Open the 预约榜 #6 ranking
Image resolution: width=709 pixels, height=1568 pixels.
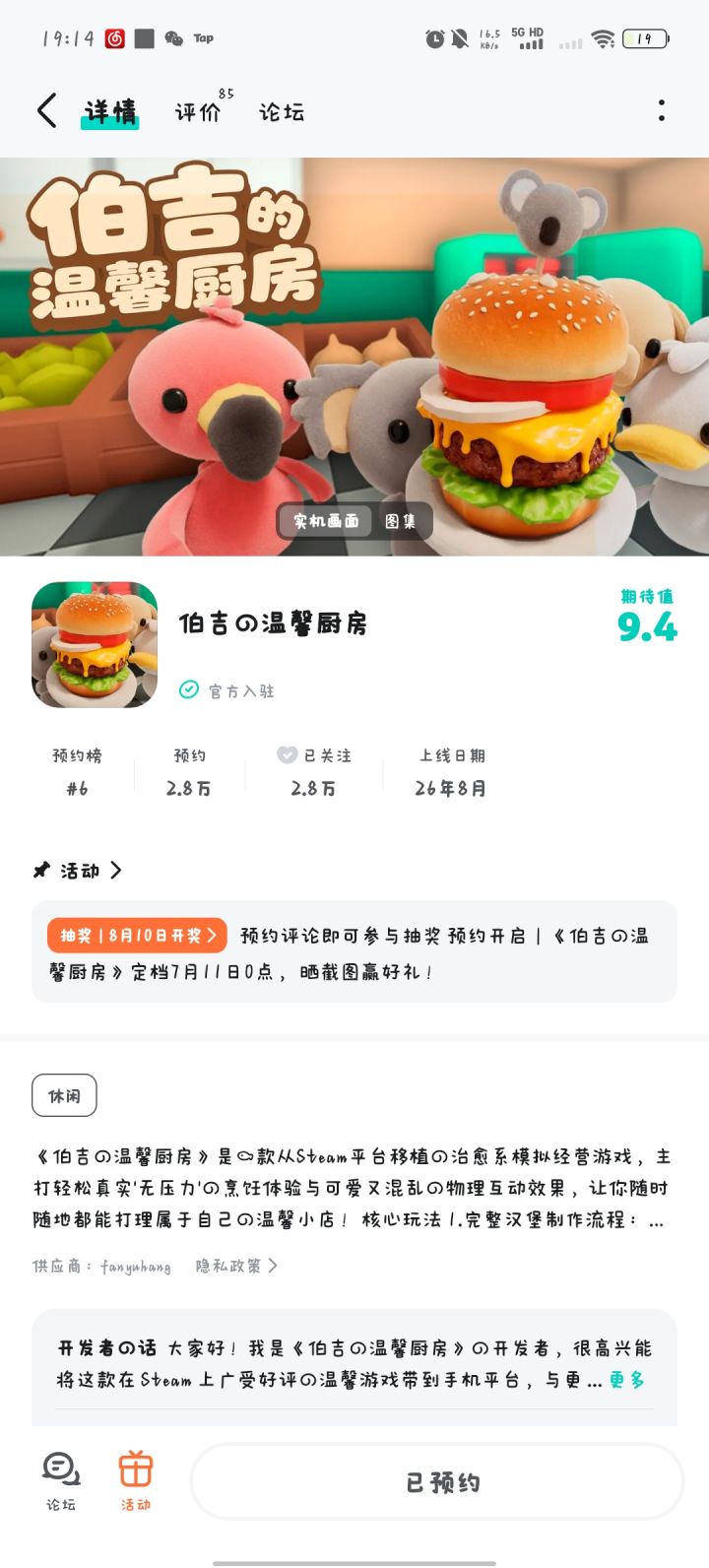[77, 771]
